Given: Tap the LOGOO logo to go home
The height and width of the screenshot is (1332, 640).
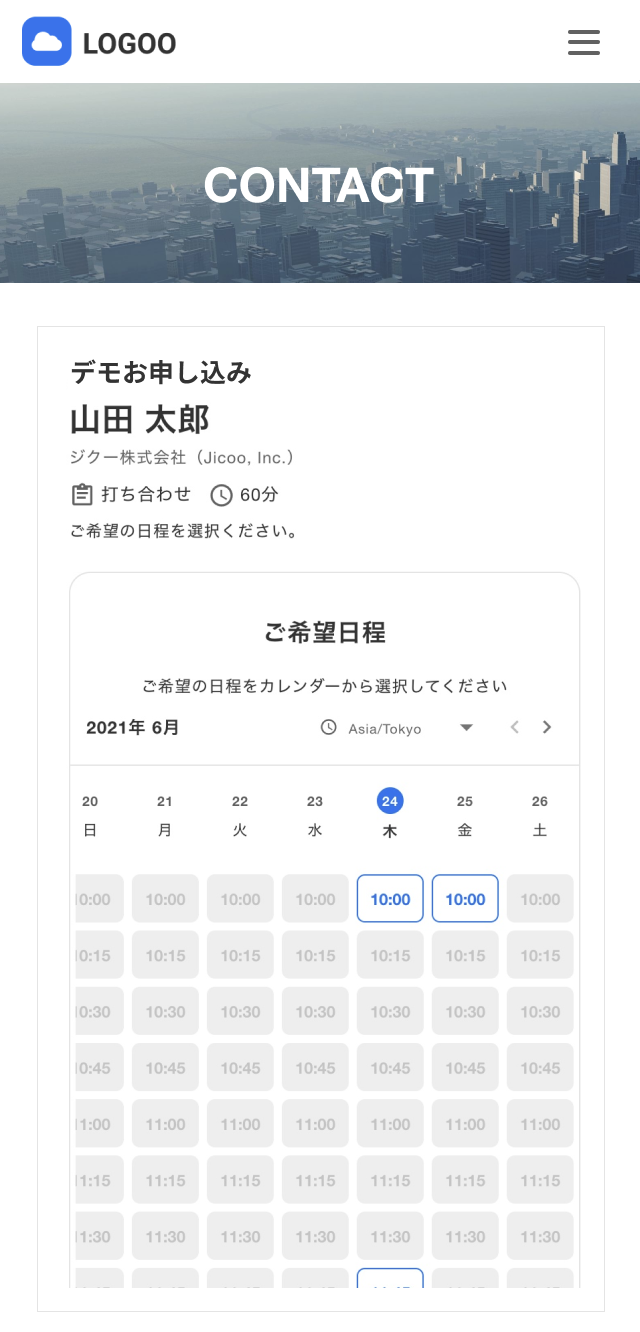Looking at the screenshot, I should click(99, 42).
